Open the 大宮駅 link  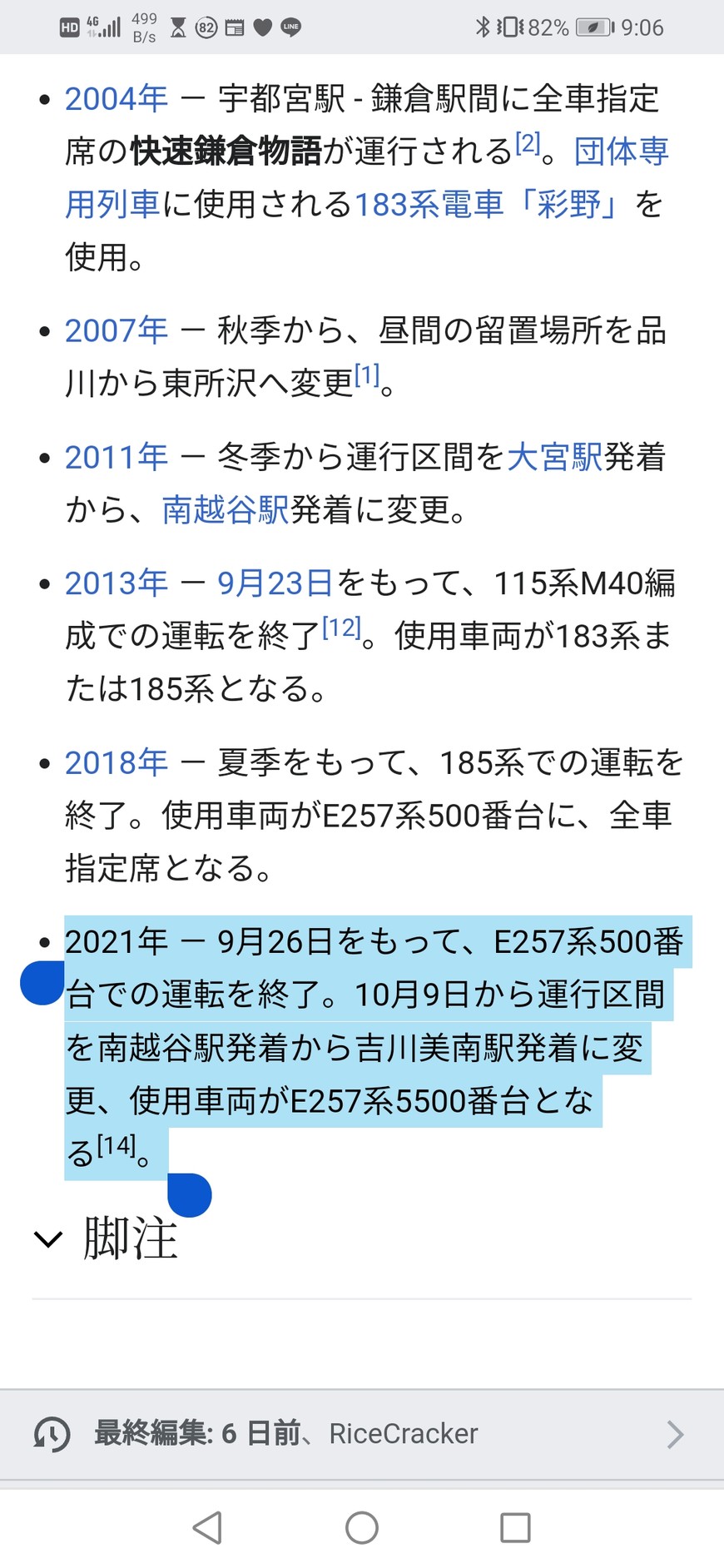554,457
